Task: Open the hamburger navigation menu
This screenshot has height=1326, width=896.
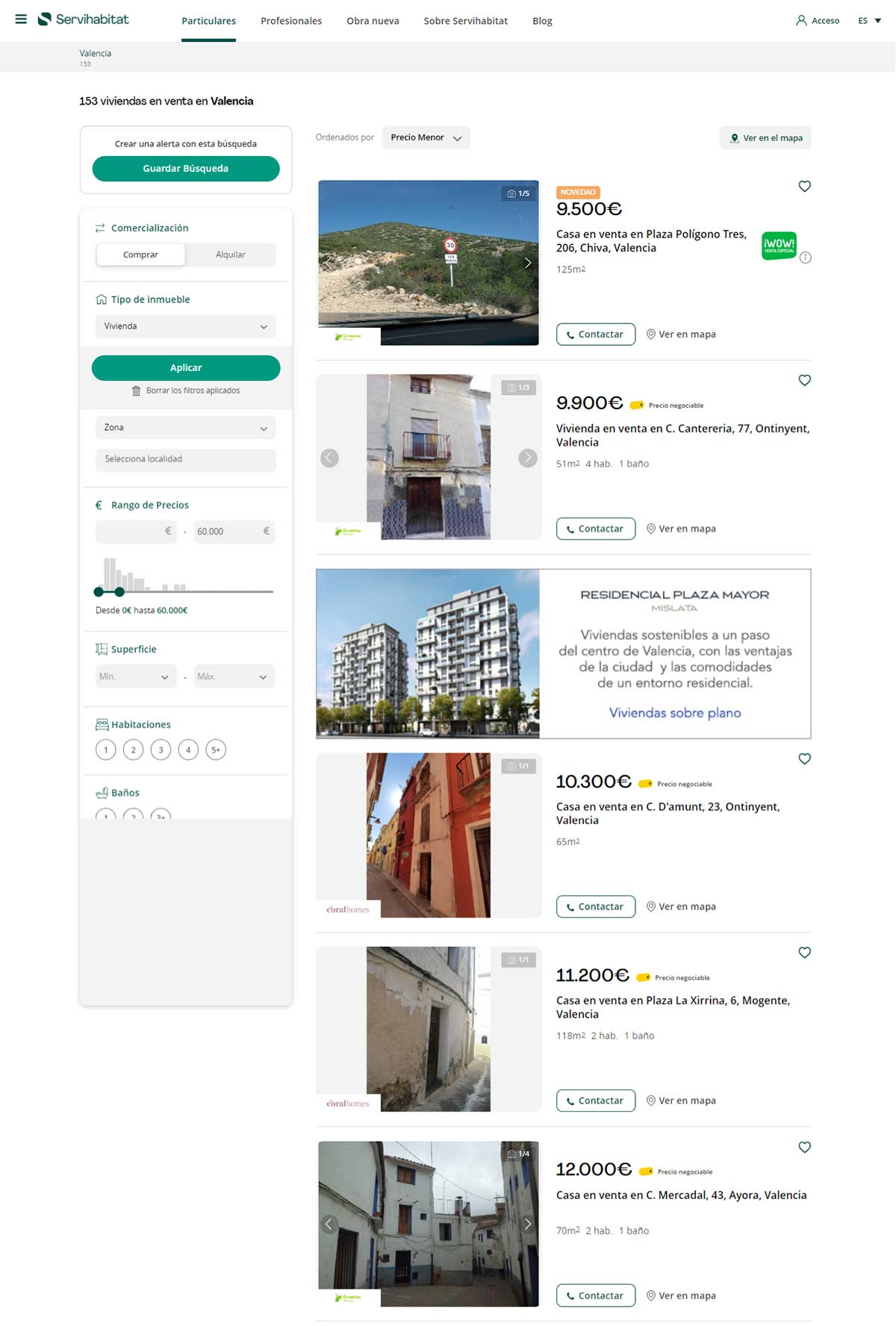Action: [20, 20]
